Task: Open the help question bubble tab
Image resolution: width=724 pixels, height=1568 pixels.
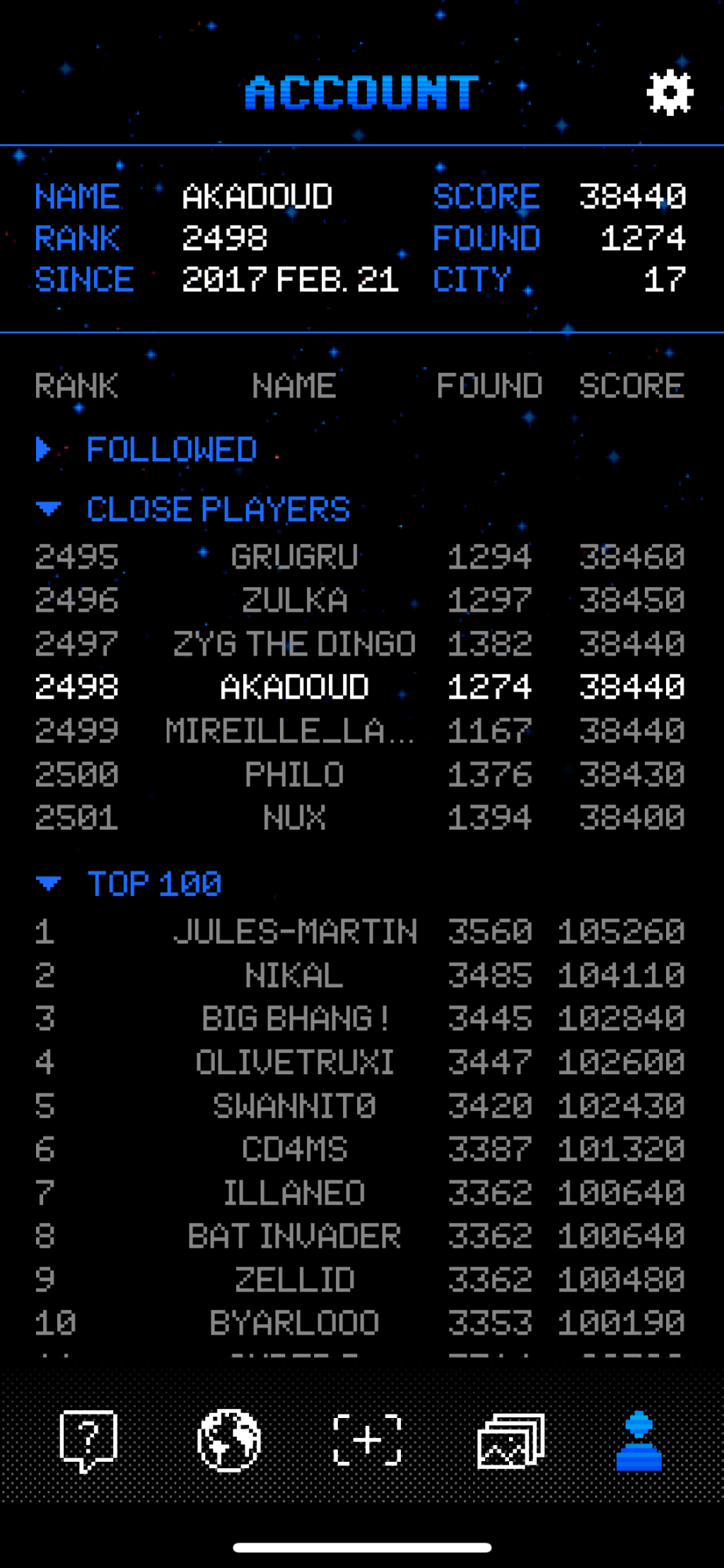Action: (88, 1441)
